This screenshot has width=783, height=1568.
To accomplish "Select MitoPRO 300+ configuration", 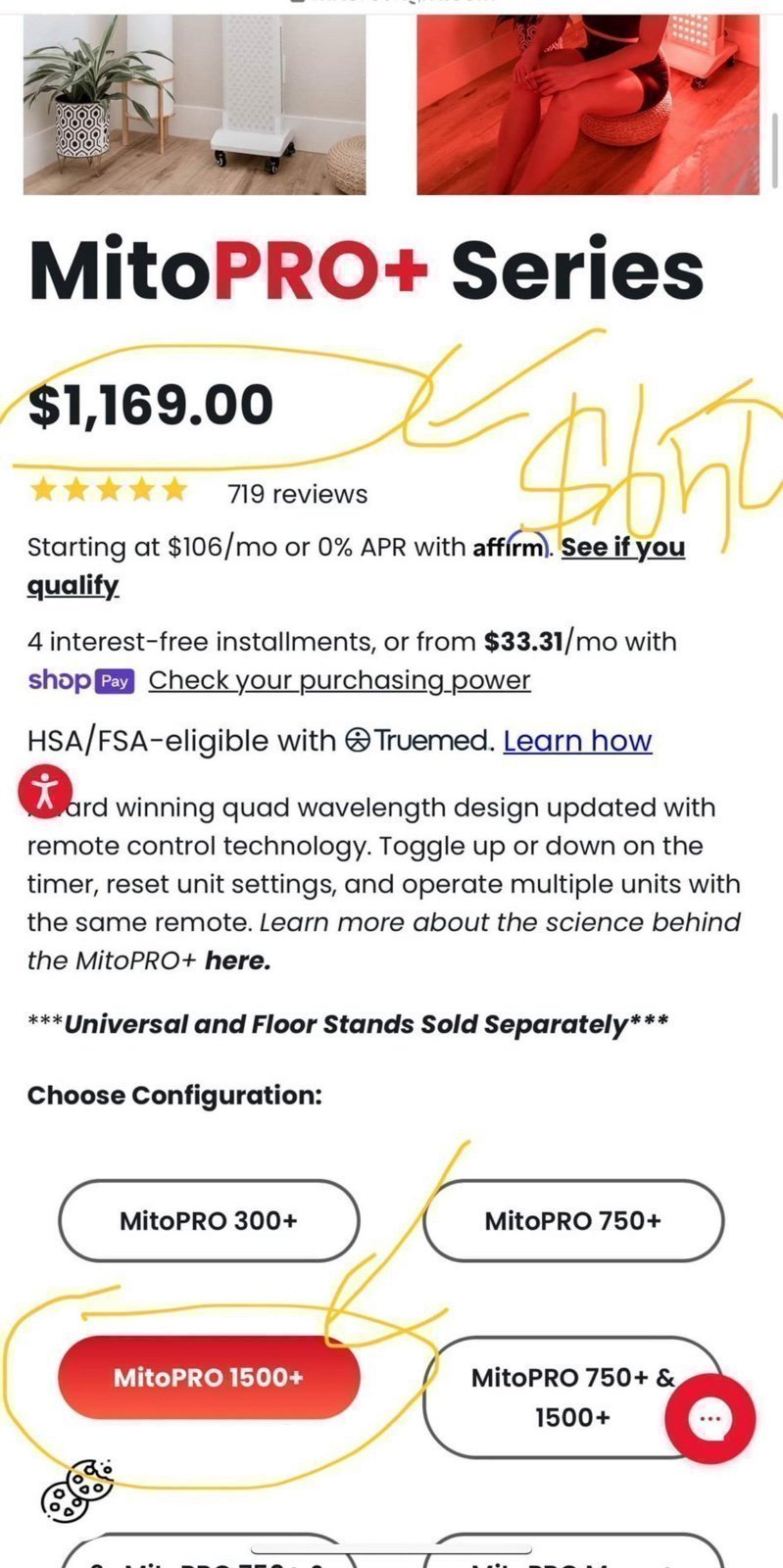I will (x=209, y=1221).
